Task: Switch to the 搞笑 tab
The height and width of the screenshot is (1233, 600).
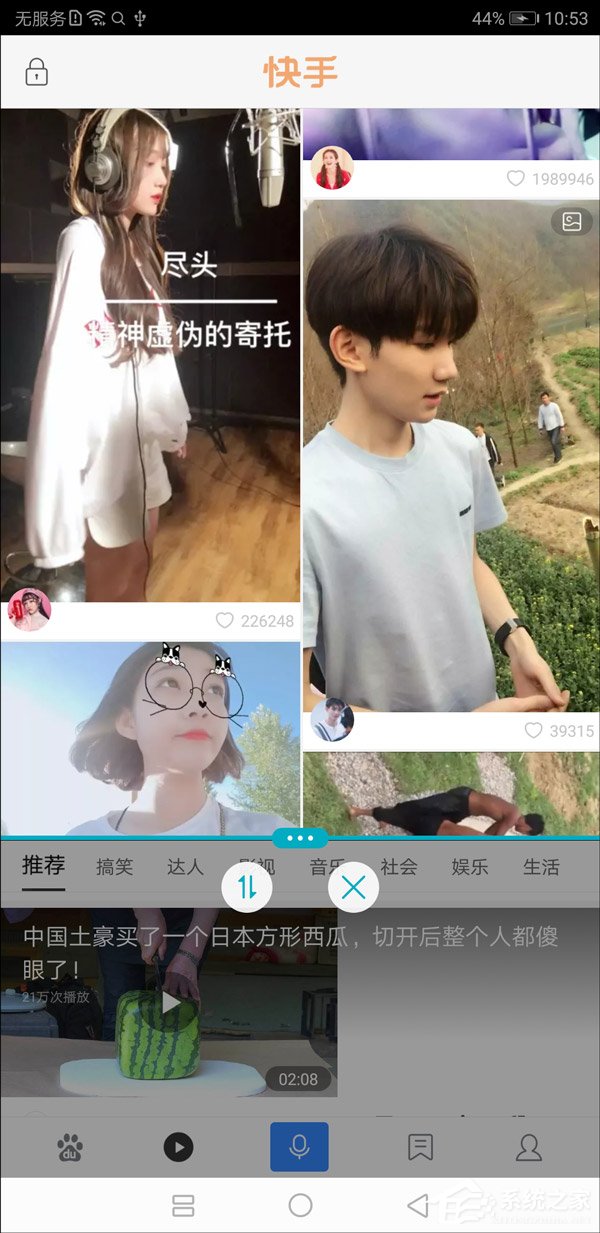Action: tap(115, 867)
